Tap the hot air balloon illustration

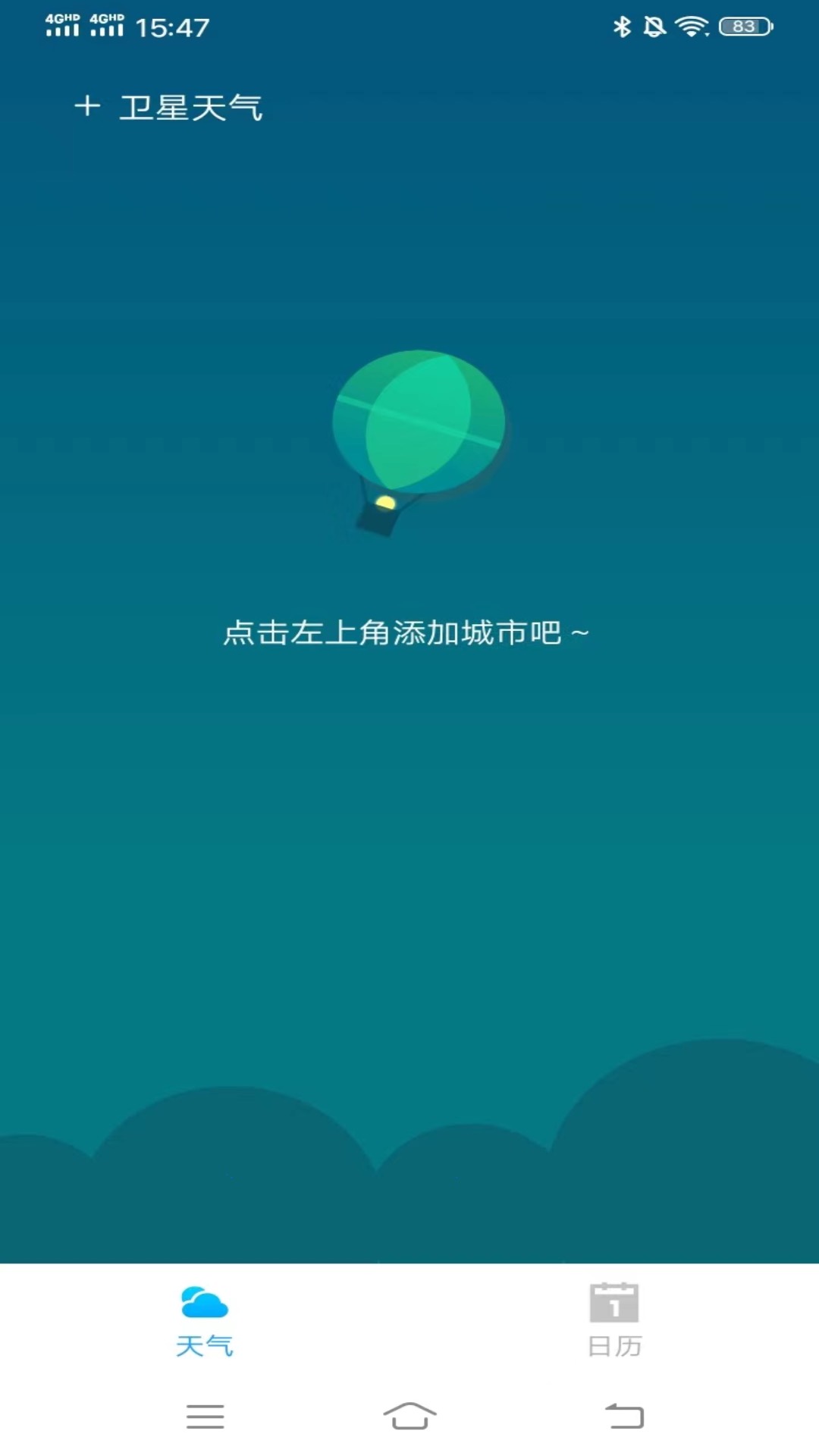coord(421,432)
